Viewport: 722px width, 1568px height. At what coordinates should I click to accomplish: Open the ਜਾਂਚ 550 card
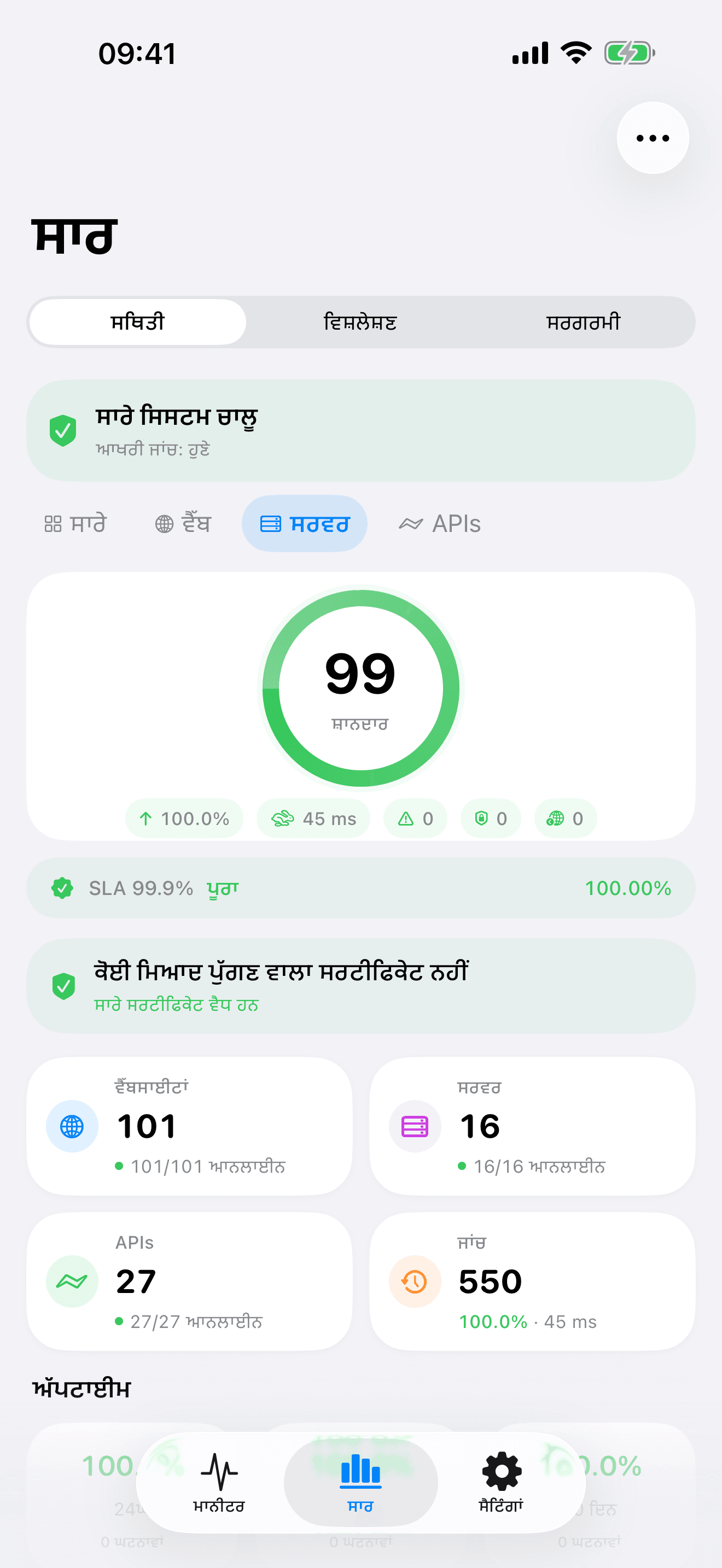point(532,1282)
